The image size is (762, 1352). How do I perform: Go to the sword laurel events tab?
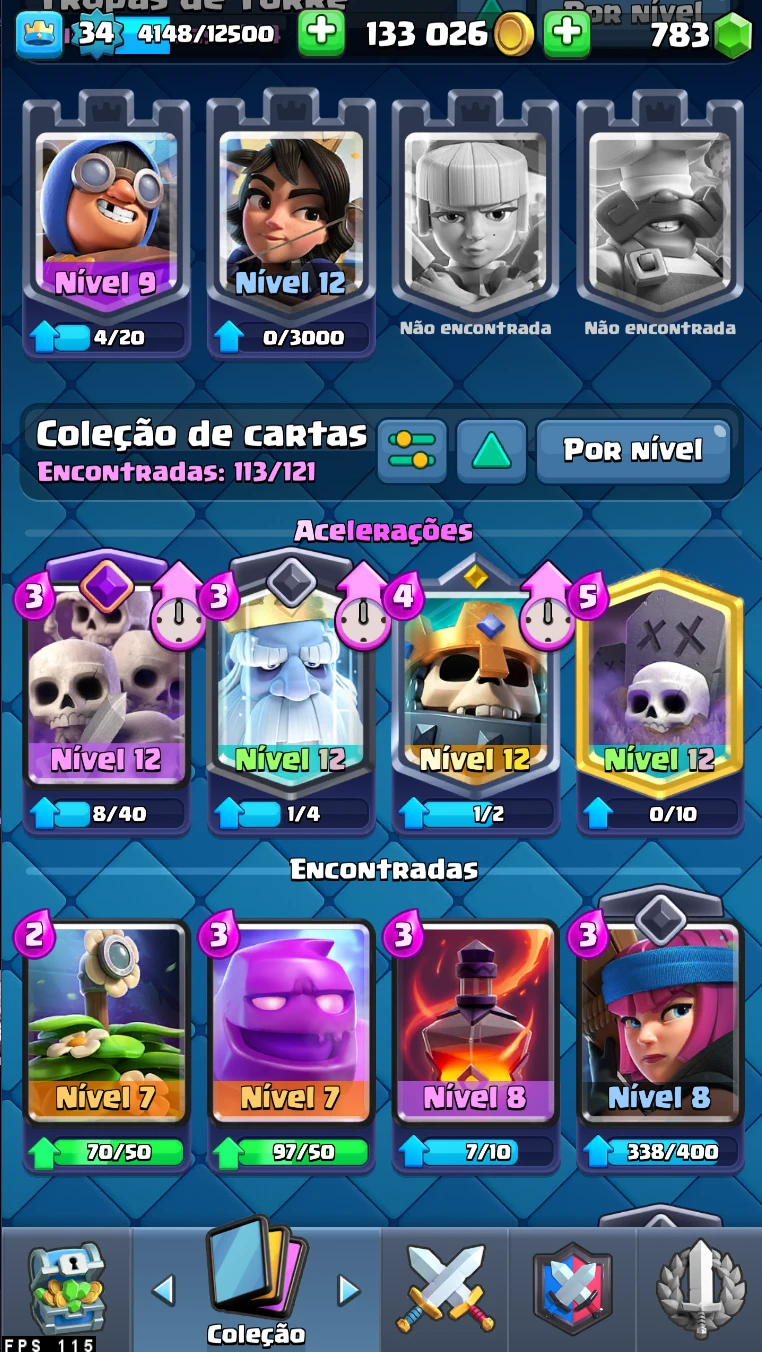pyautogui.click(x=700, y=1290)
